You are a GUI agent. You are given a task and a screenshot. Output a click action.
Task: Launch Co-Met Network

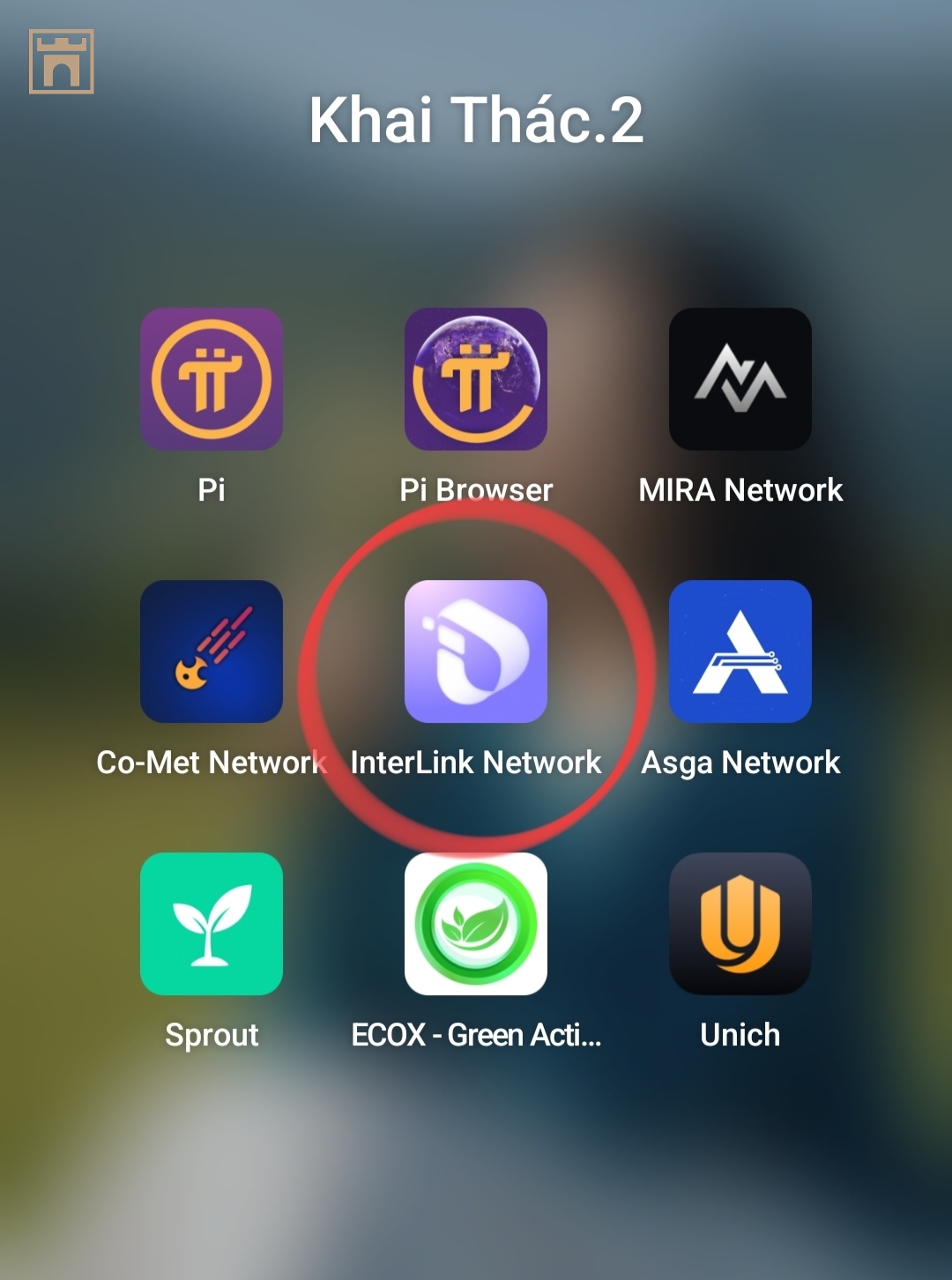pyautogui.click(x=212, y=651)
